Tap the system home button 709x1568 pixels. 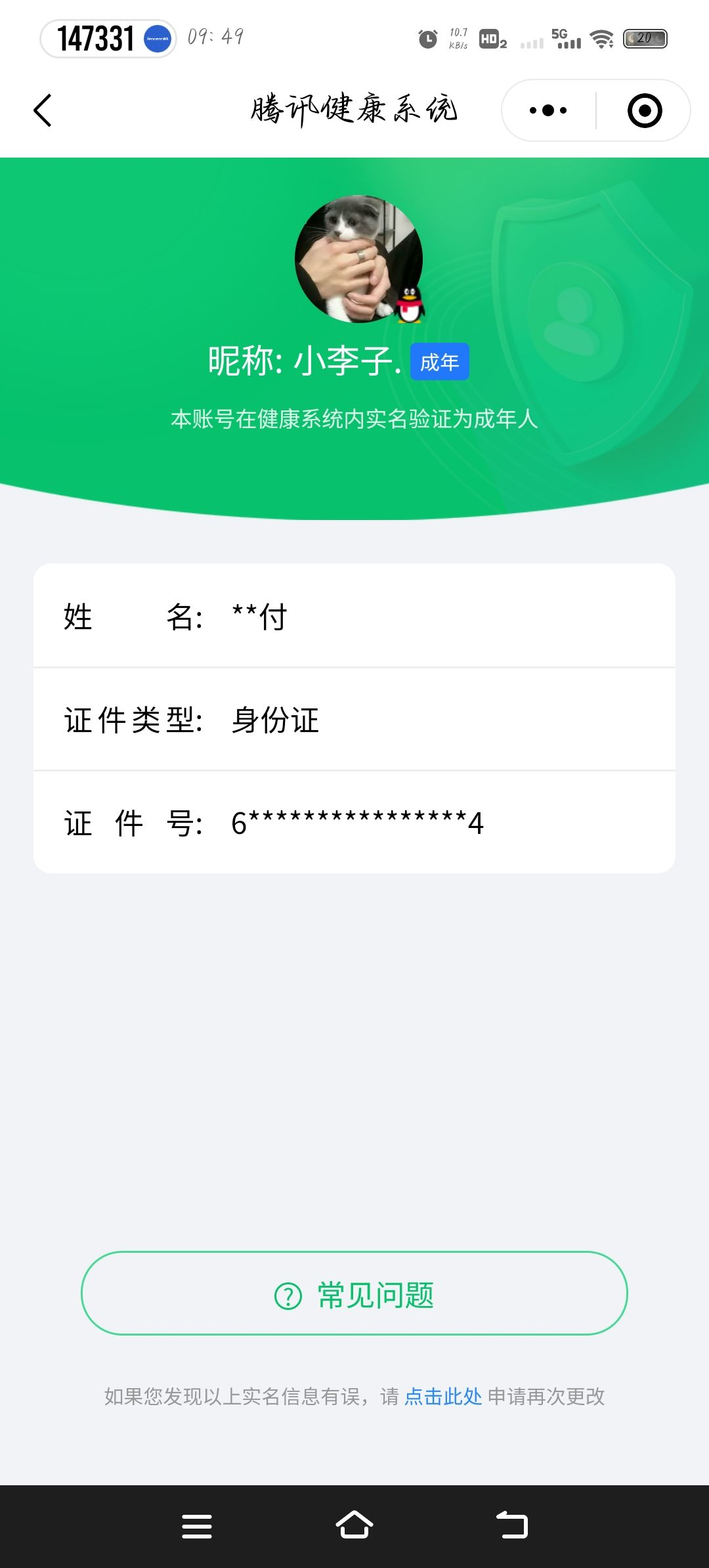(354, 1525)
